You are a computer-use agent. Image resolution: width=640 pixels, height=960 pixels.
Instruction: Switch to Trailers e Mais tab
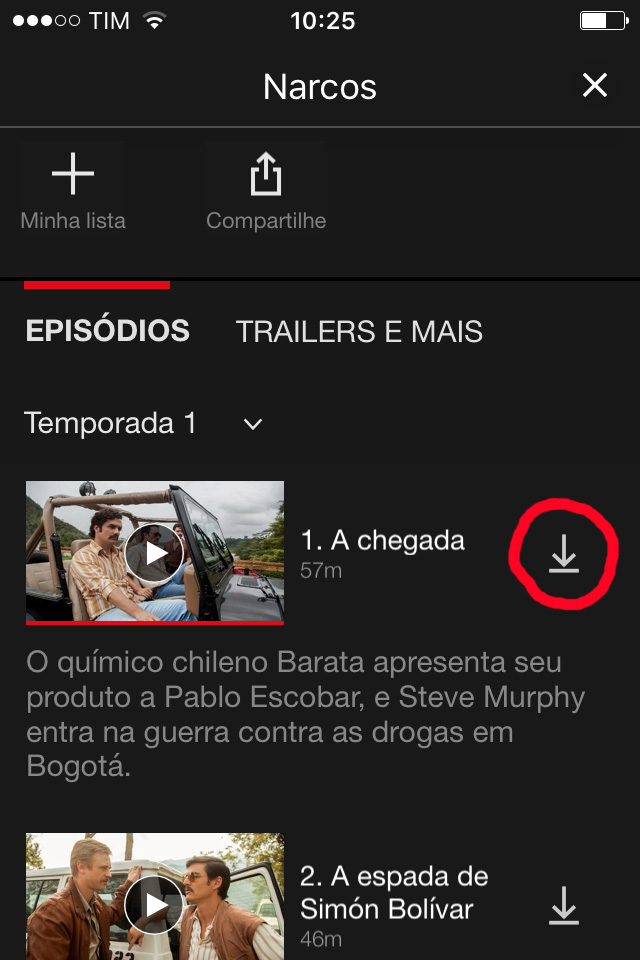359,331
